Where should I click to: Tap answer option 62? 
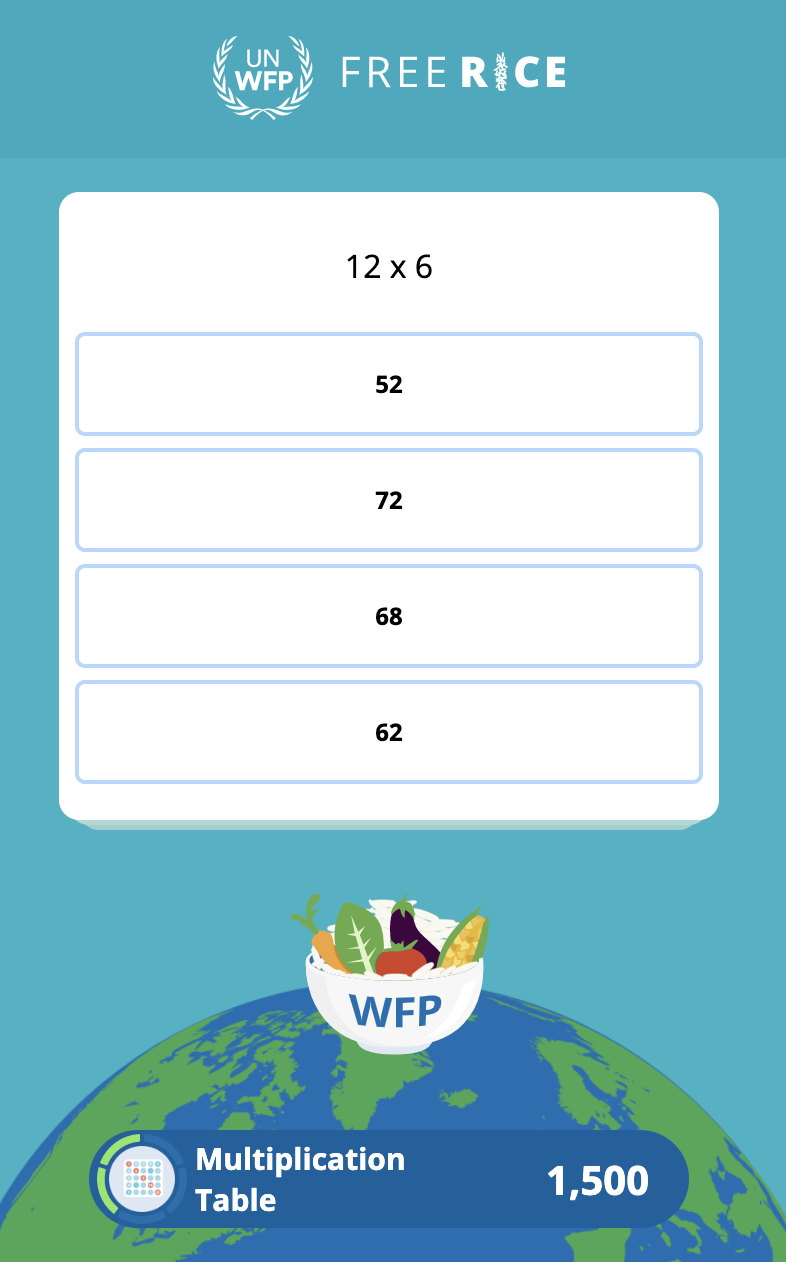tap(388, 732)
